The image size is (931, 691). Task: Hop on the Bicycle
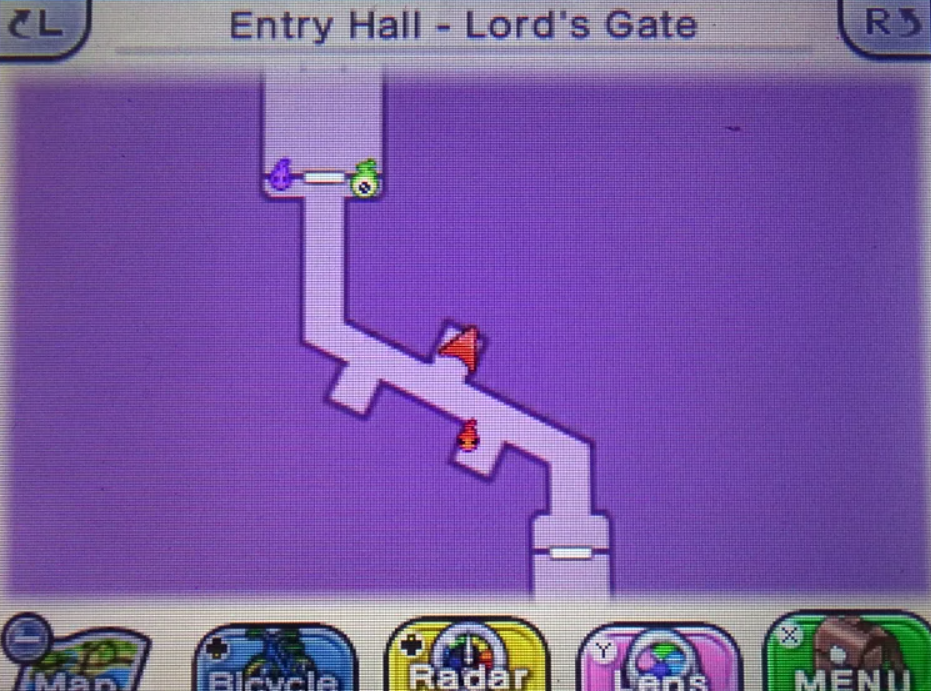(275, 658)
